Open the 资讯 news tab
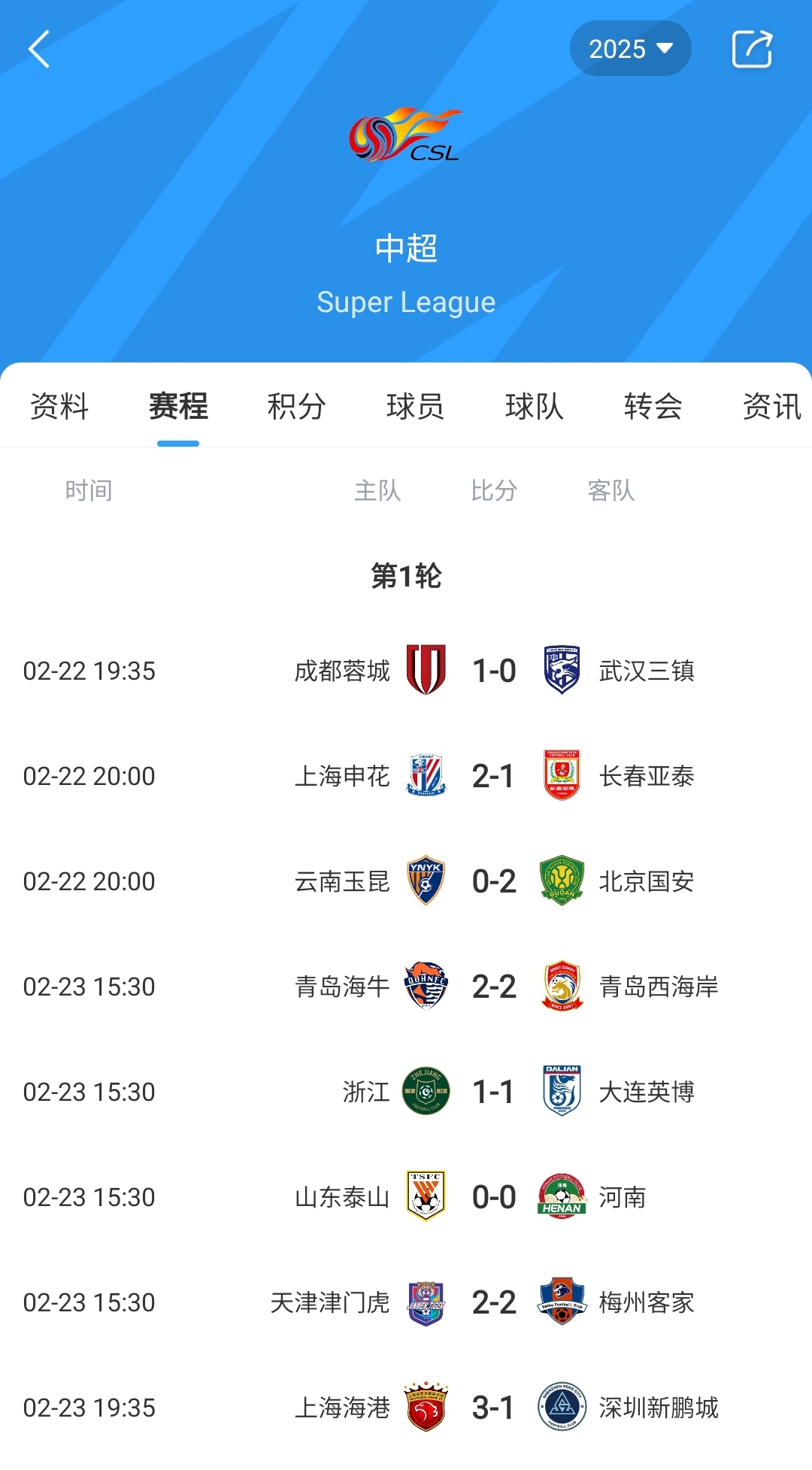 pos(771,407)
